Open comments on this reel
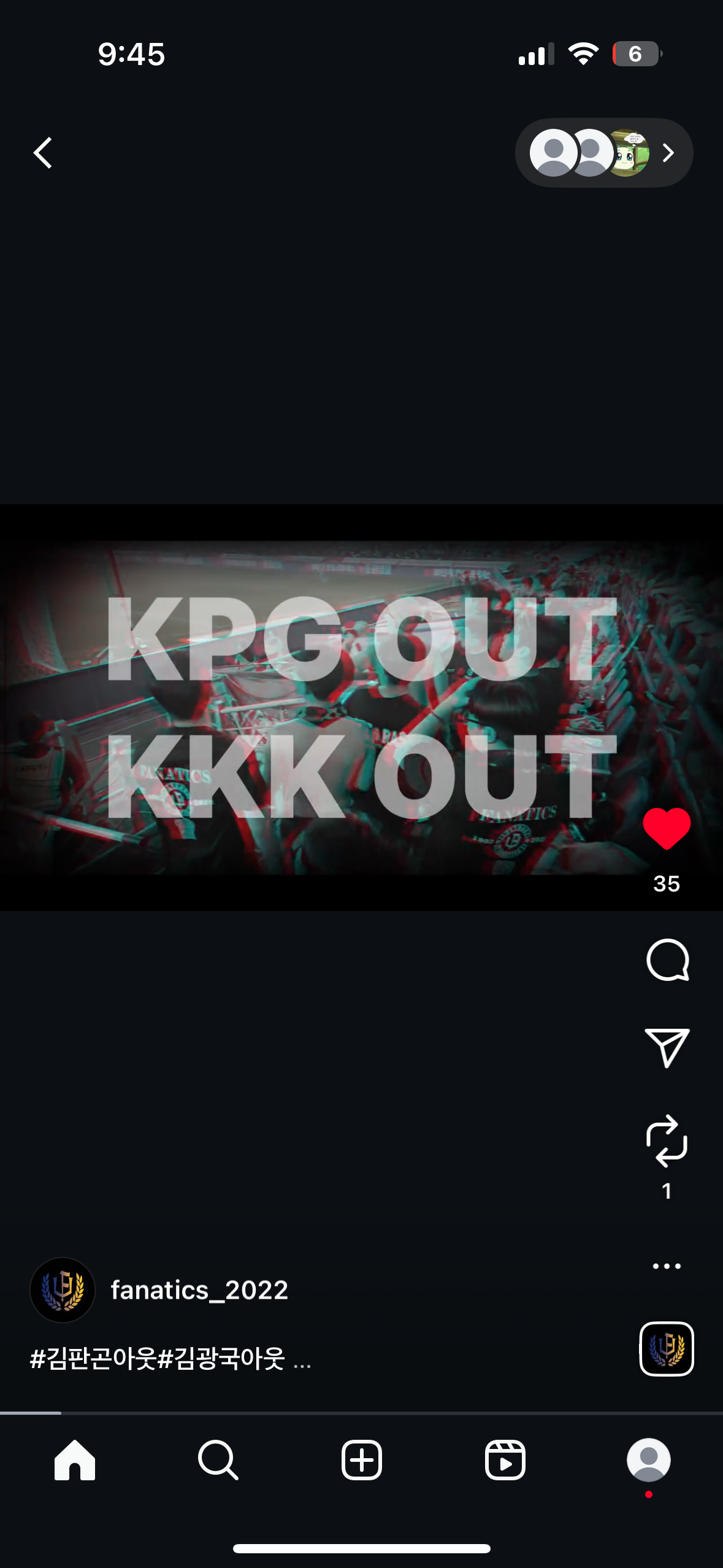This screenshot has height=1568, width=723. point(667,960)
